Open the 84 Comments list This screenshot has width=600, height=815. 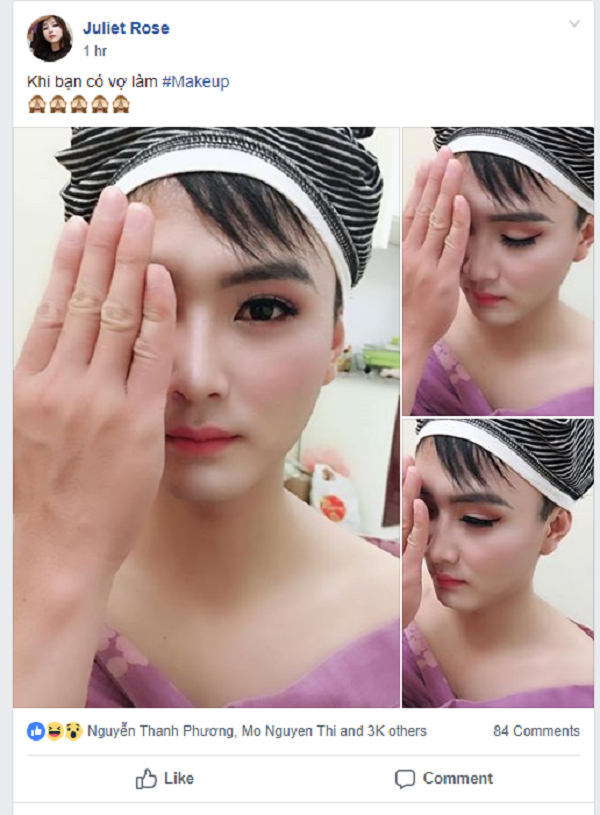click(x=536, y=731)
